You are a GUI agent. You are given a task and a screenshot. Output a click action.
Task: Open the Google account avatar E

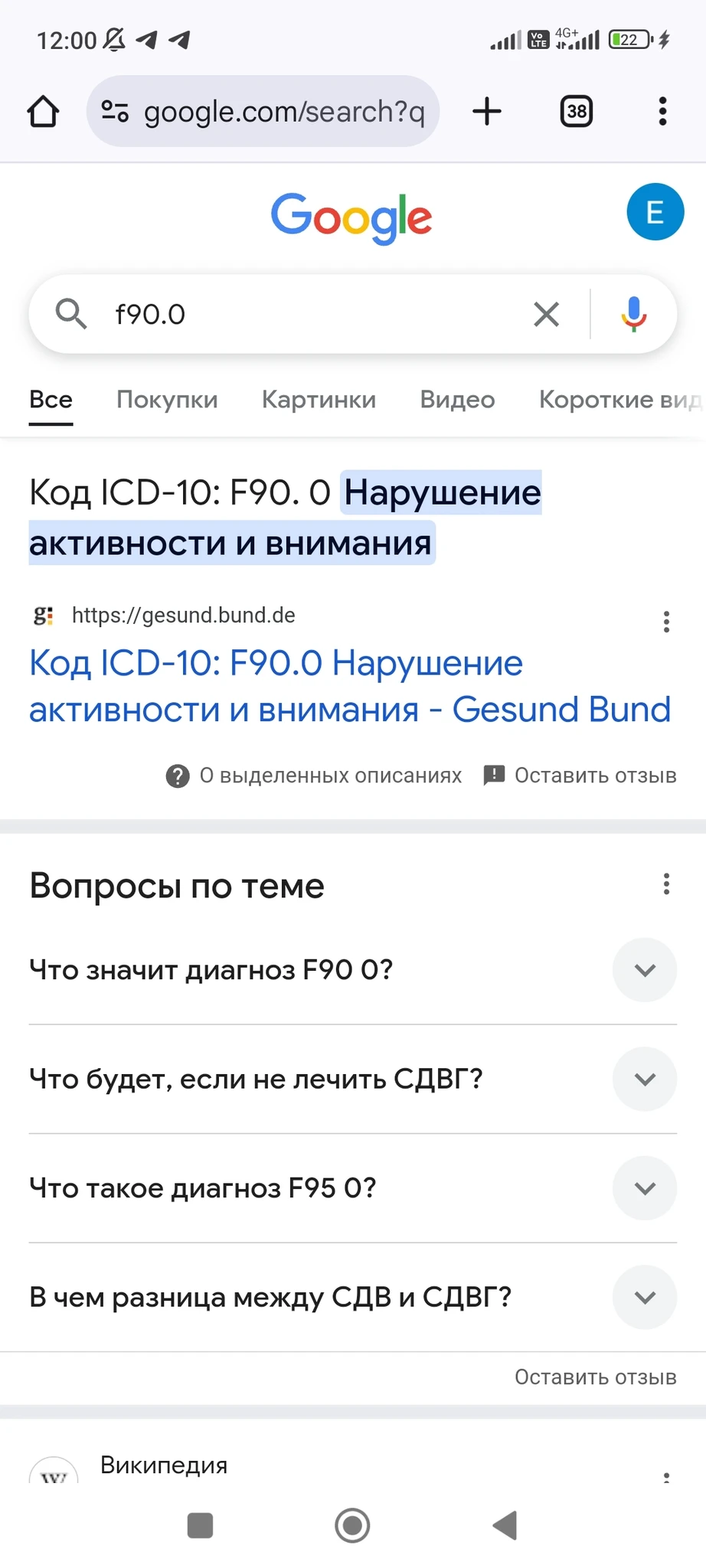pos(655,212)
